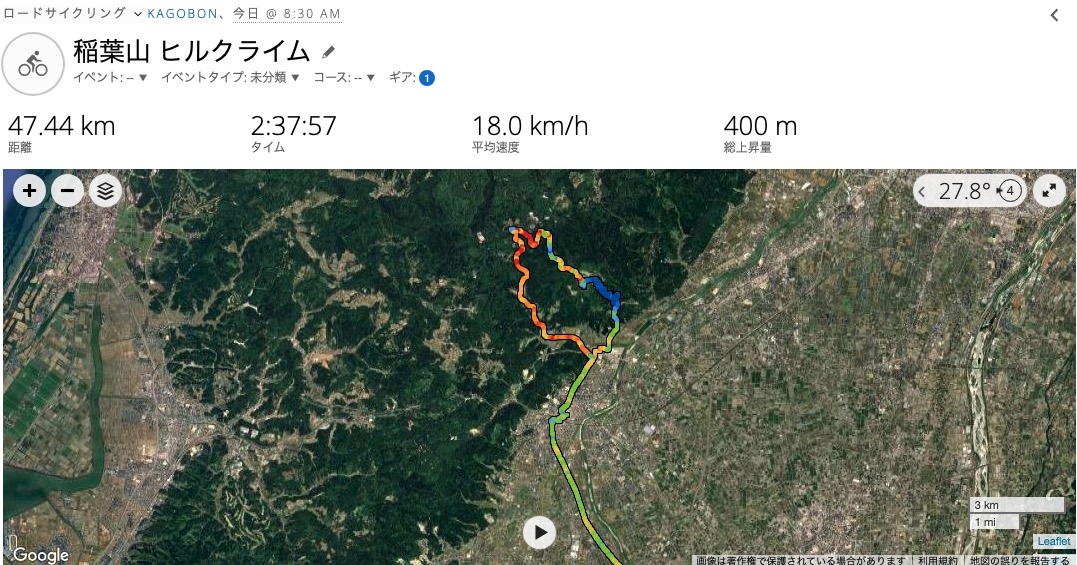Open the Leaflet attribution link

1053,541
